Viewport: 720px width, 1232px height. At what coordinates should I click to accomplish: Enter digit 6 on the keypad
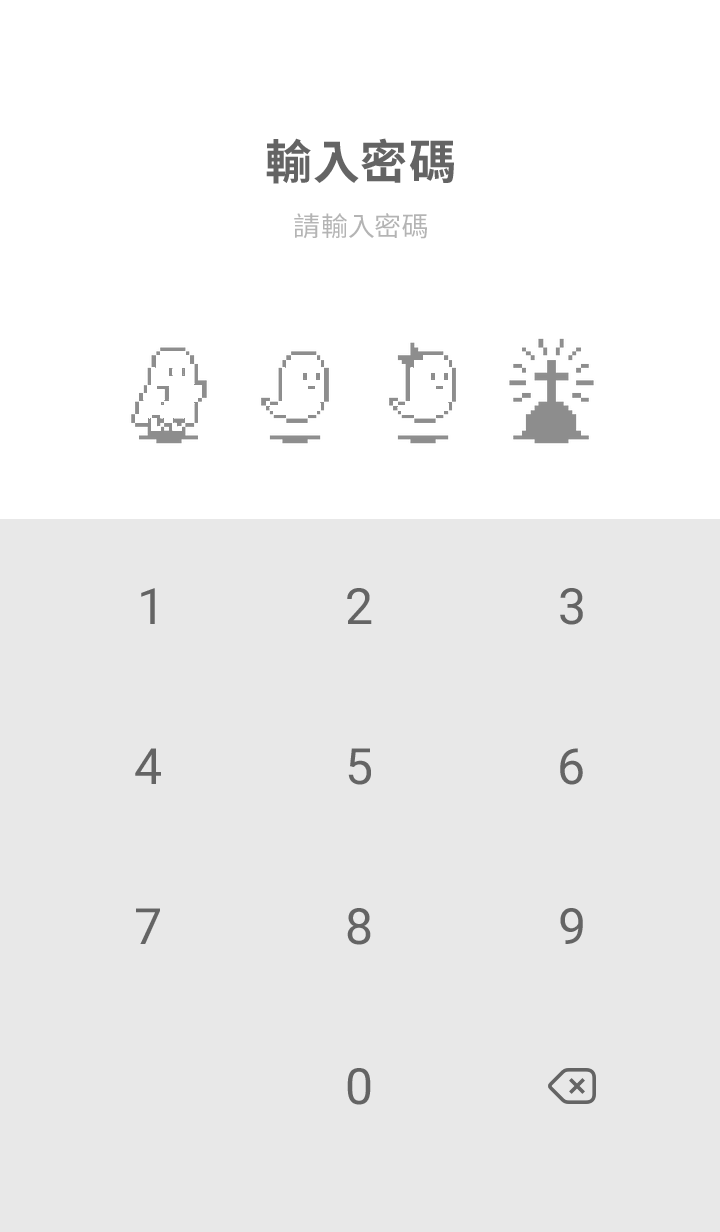(x=571, y=767)
